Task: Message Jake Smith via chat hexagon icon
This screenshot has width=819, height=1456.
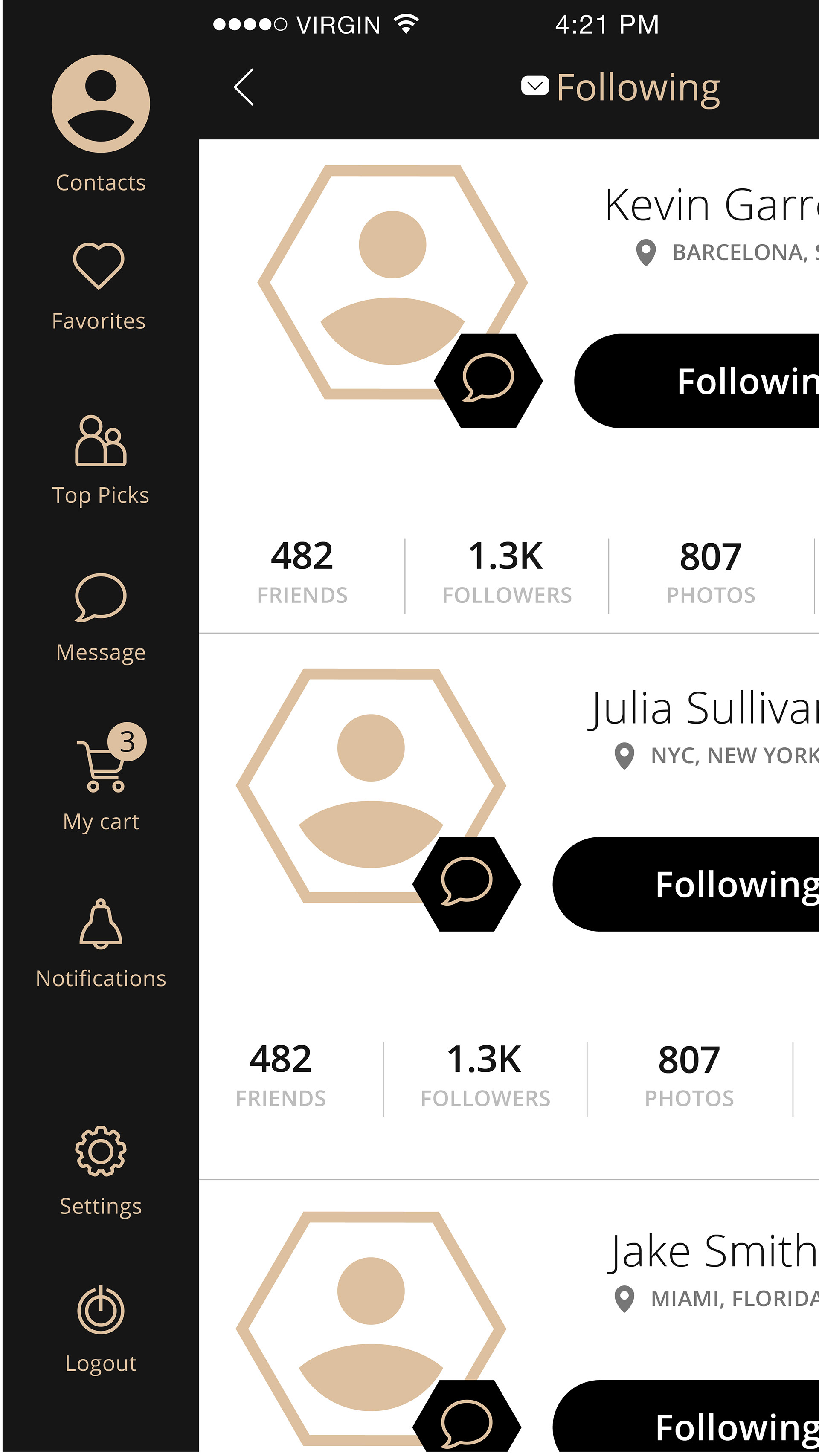Action: click(x=467, y=1421)
